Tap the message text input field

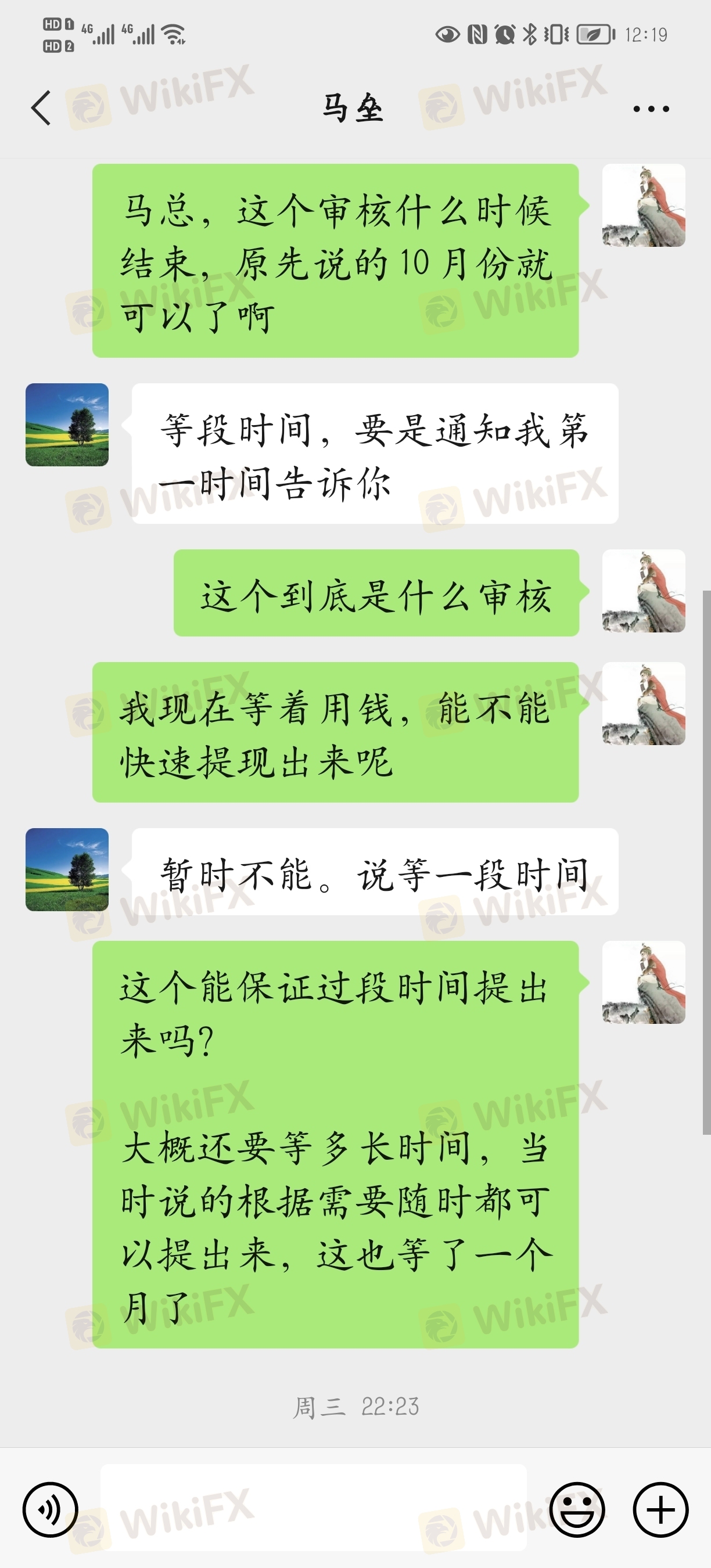pos(314,1507)
